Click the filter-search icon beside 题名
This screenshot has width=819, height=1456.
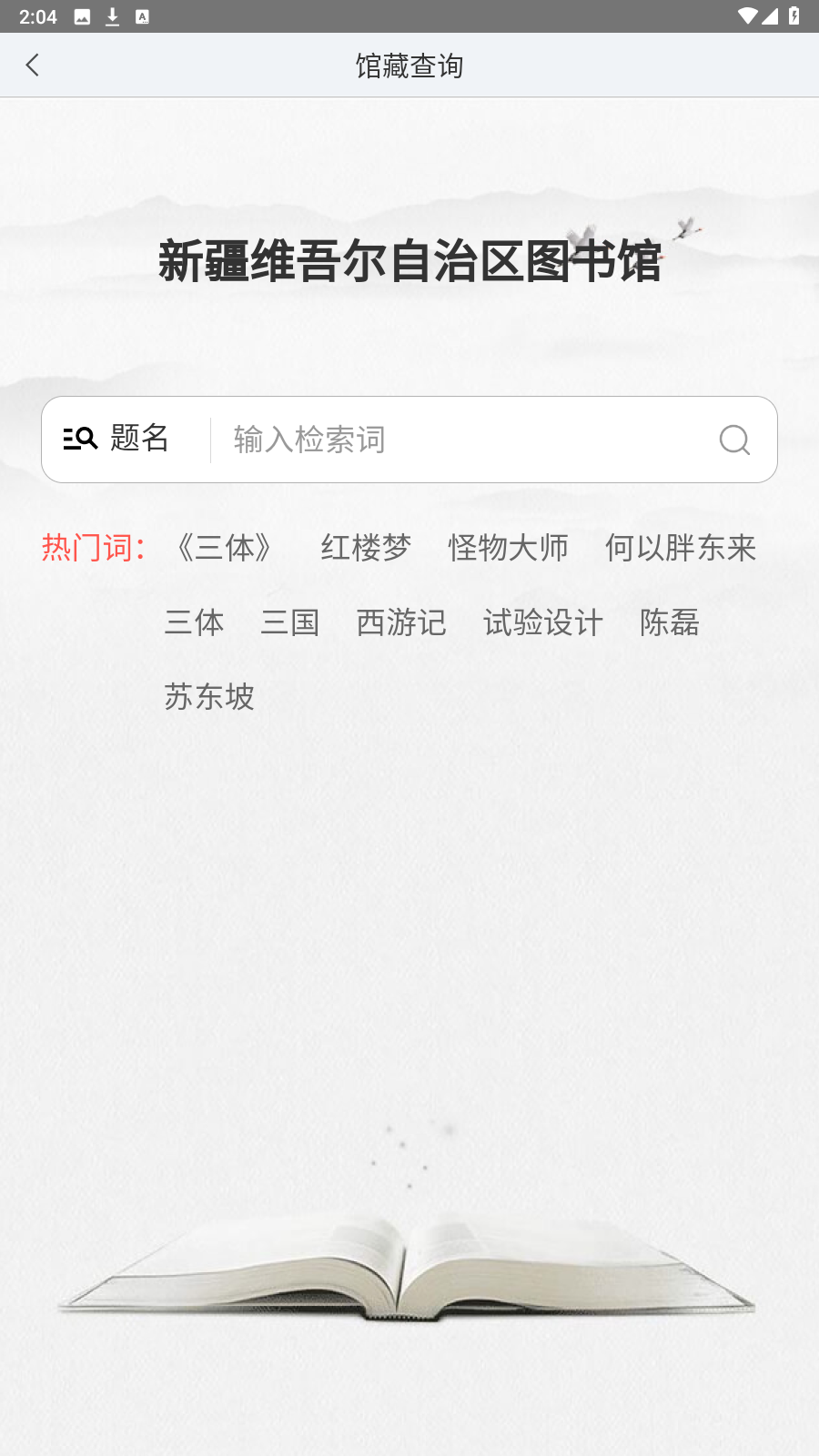click(80, 439)
